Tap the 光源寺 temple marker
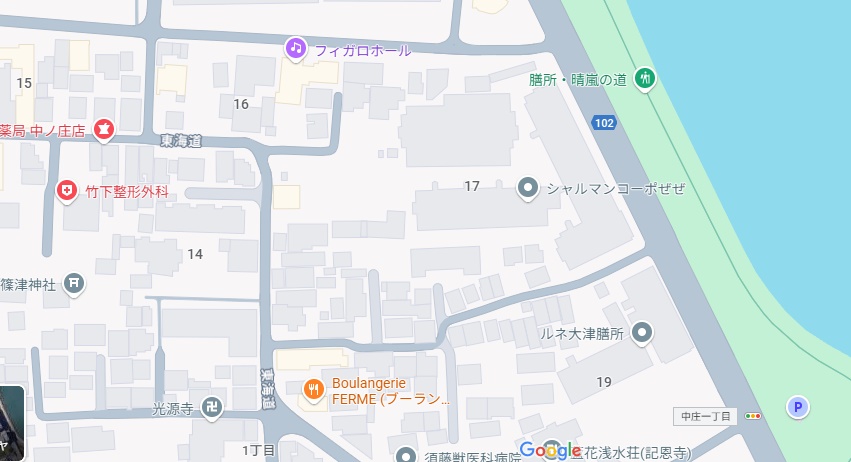Image resolution: width=851 pixels, height=462 pixels. pyautogui.click(x=212, y=407)
